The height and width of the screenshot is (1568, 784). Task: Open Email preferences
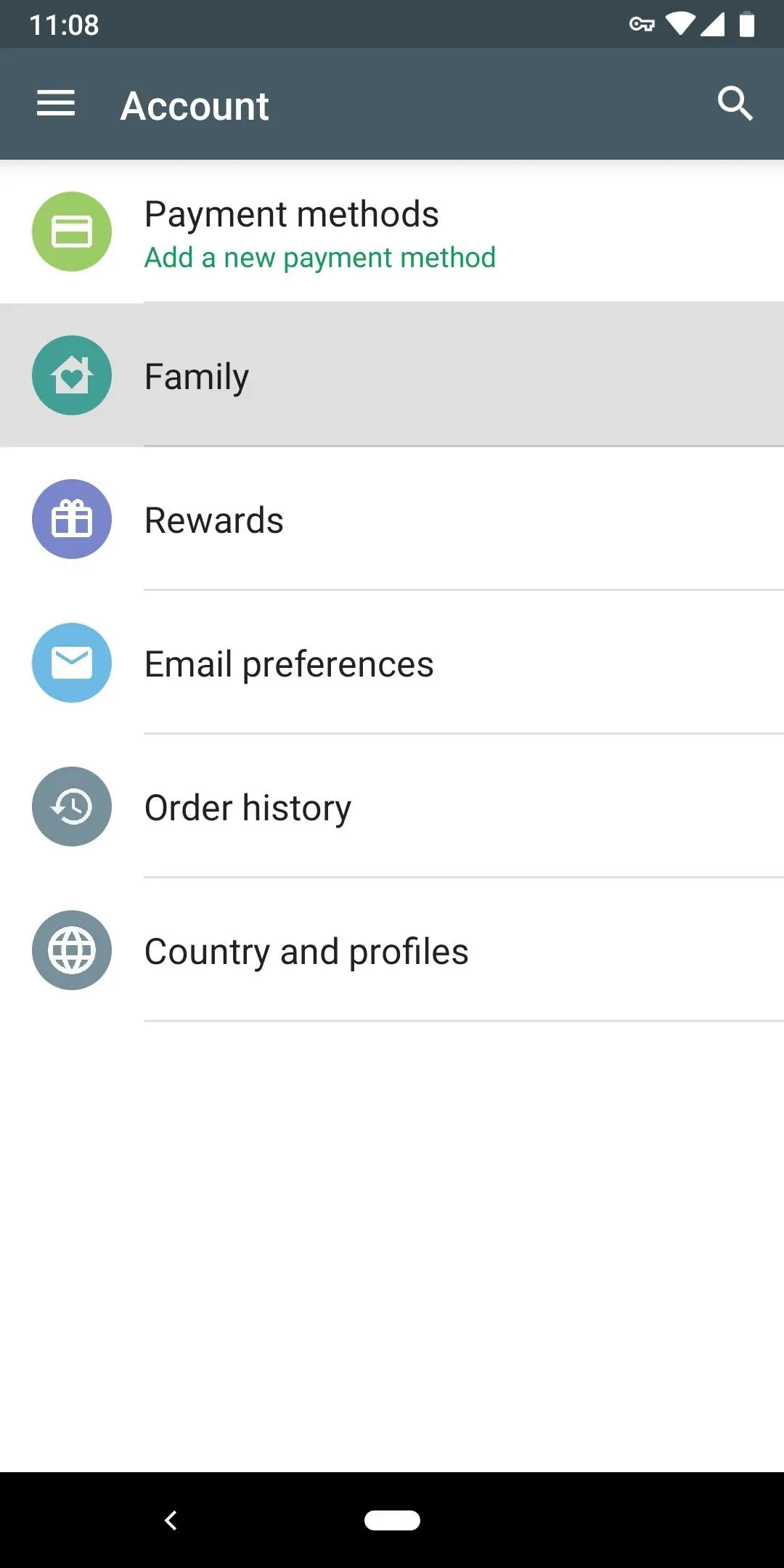[x=392, y=663]
